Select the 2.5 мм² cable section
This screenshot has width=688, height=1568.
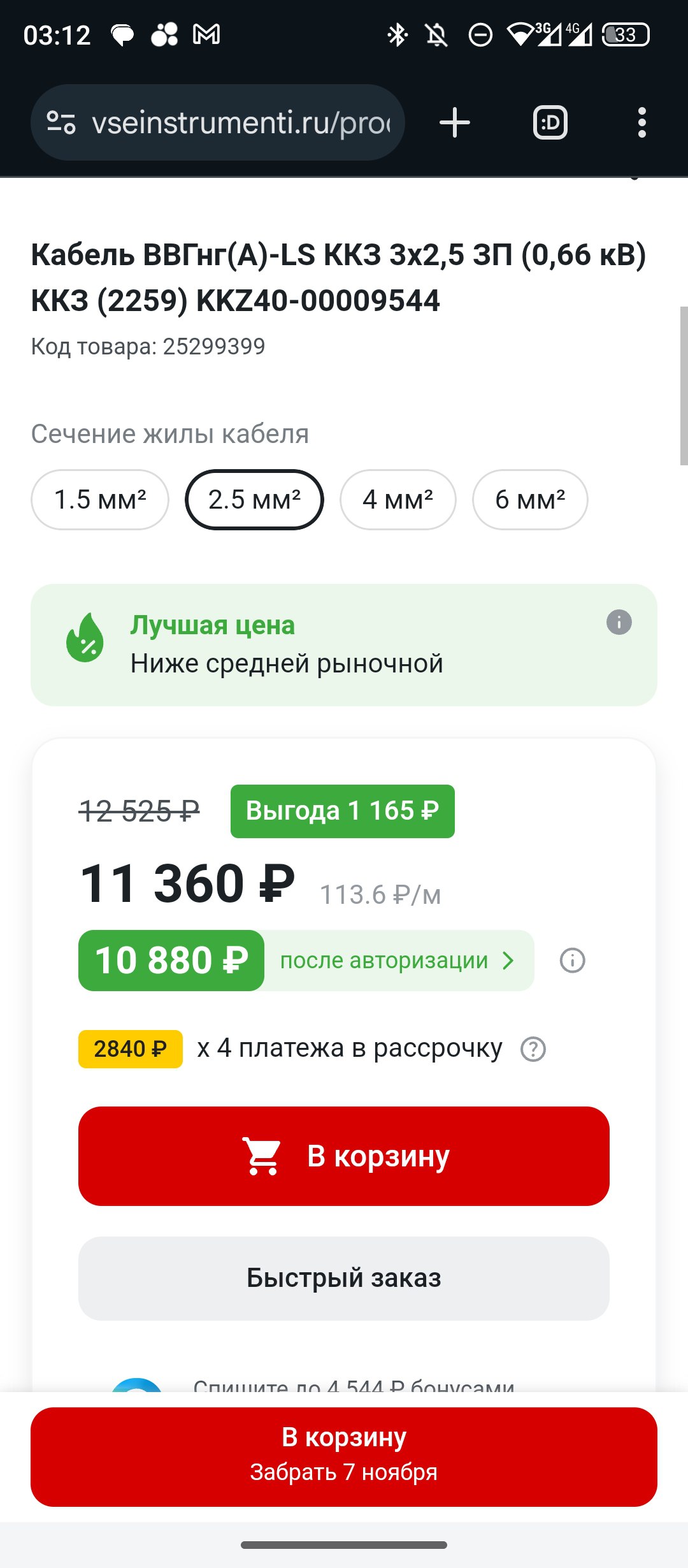click(x=254, y=500)
